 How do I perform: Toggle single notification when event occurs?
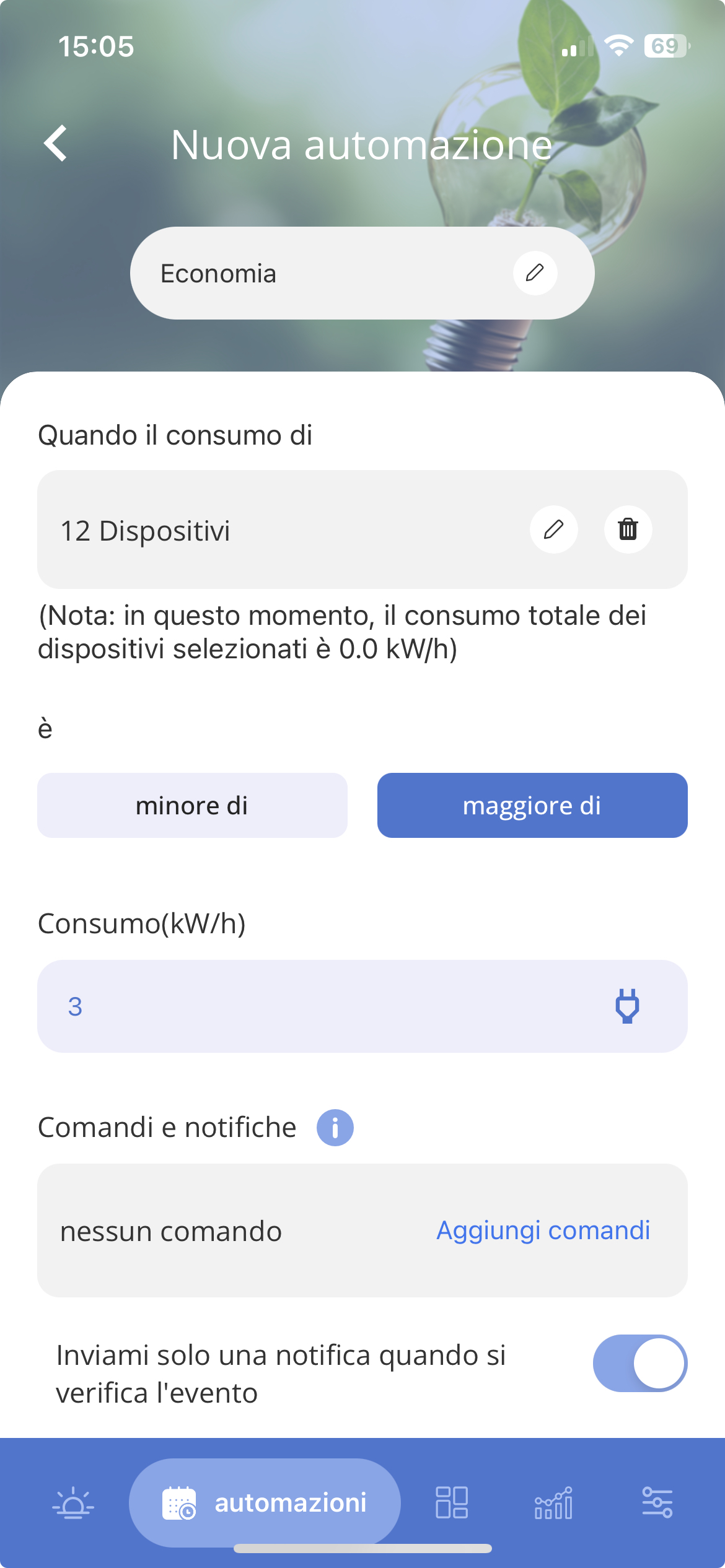(x=639, y=1363)
